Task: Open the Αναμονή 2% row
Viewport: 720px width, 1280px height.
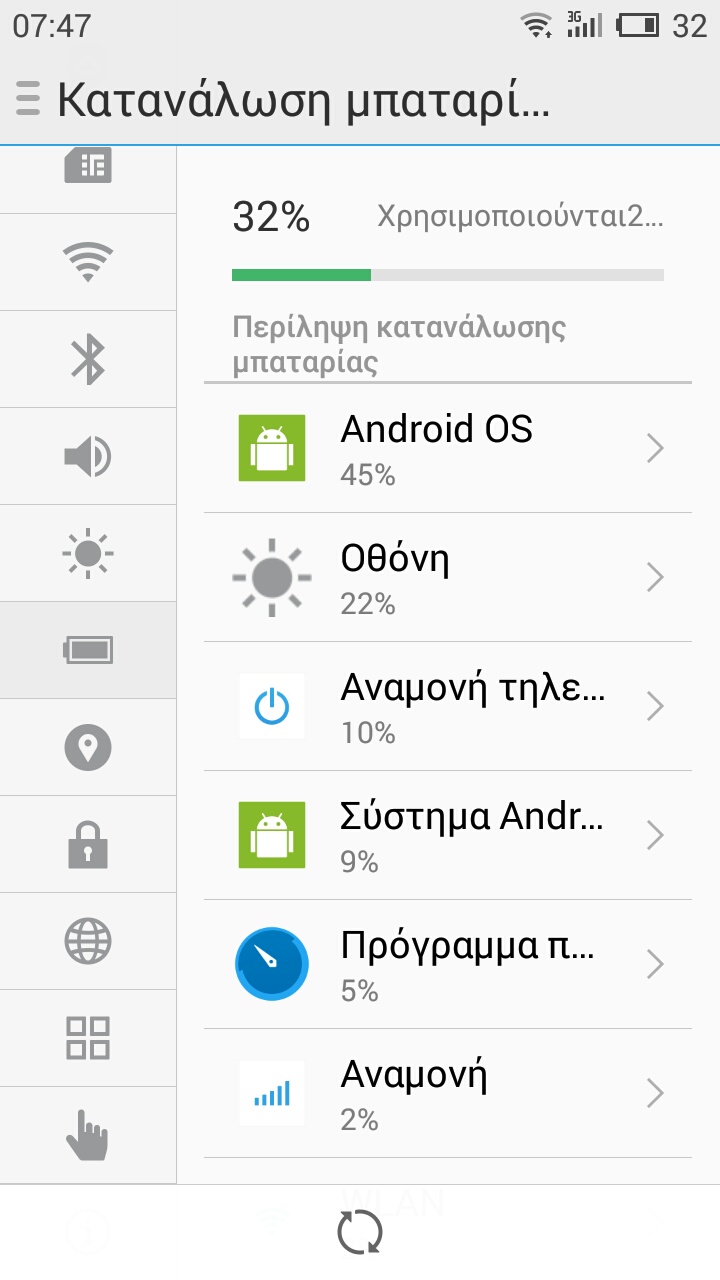Action: [448, 1094]
